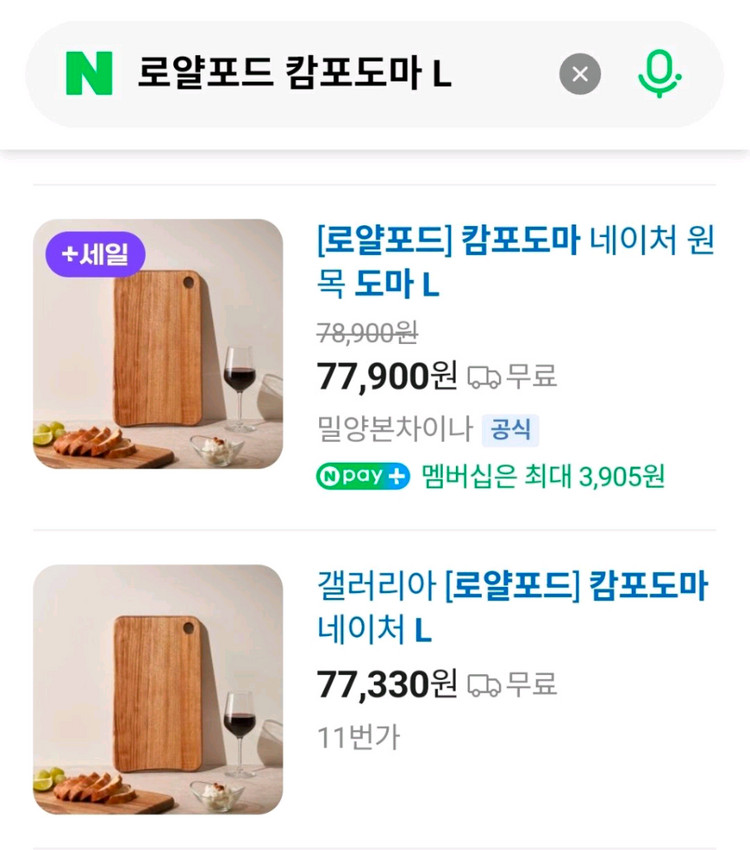The image size is (750, 850).
Task: Click the 멤버십은 최대 3,905원 membership text
Action: point(540,477)
